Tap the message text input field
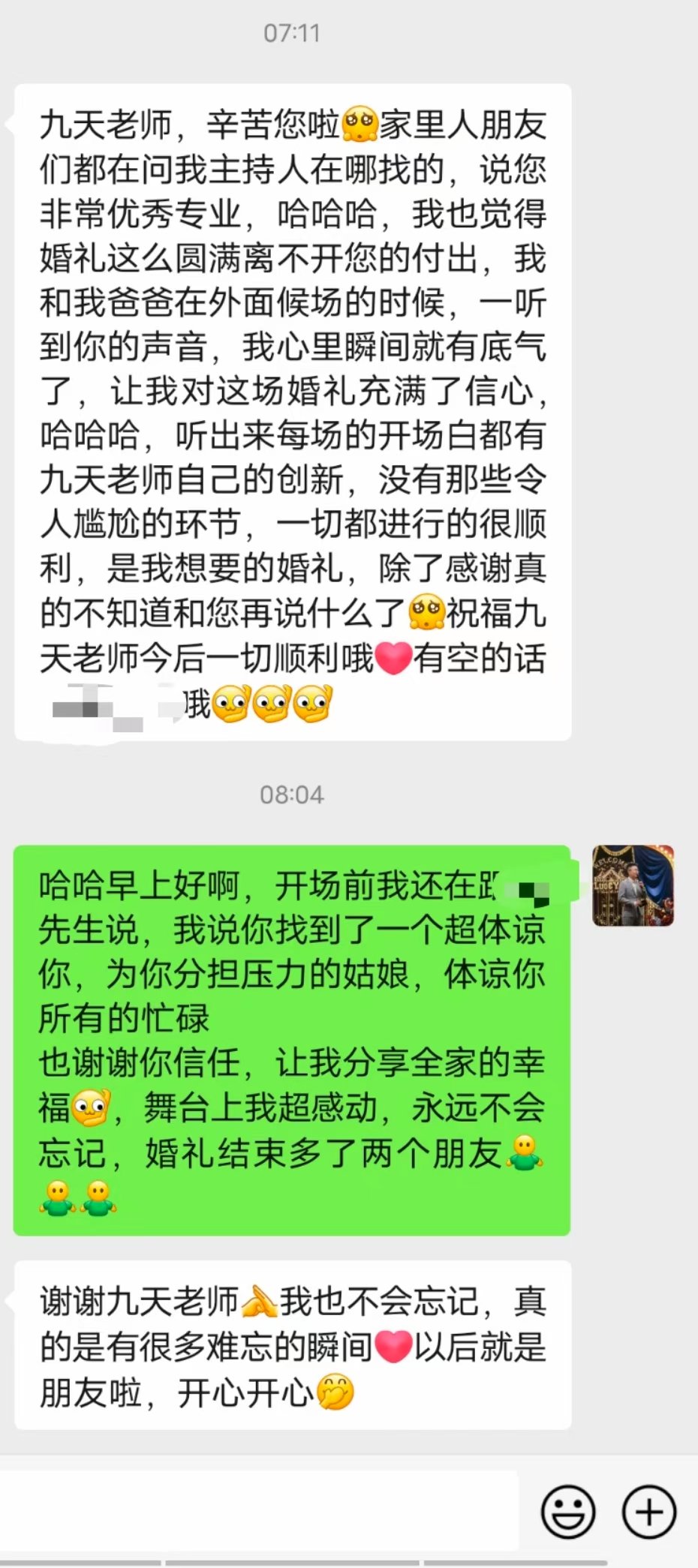This screenshot has height=1568, width=698. tap(259, 1511)
